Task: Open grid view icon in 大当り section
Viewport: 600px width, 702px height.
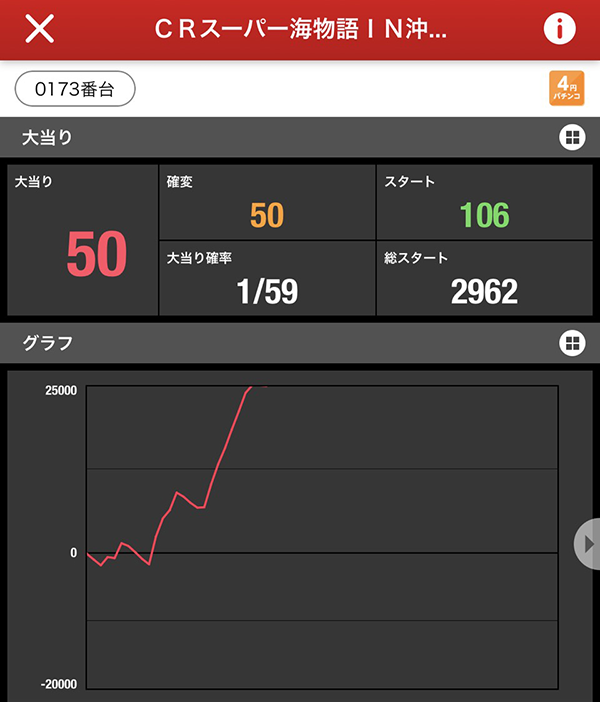Action: [572, 138]
